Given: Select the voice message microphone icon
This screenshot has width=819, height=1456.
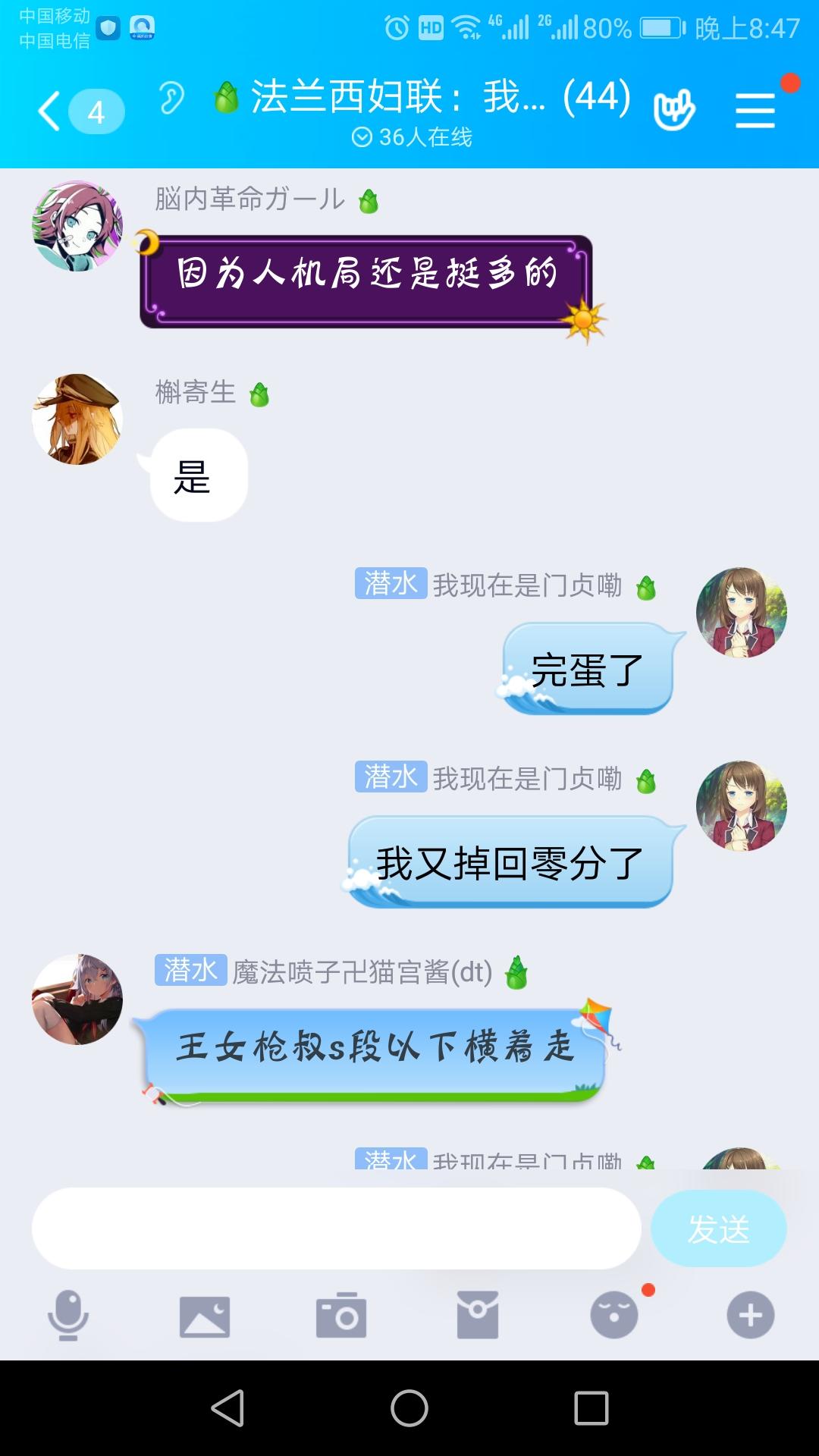Looking at the screenshot, I should [68, 1316].
